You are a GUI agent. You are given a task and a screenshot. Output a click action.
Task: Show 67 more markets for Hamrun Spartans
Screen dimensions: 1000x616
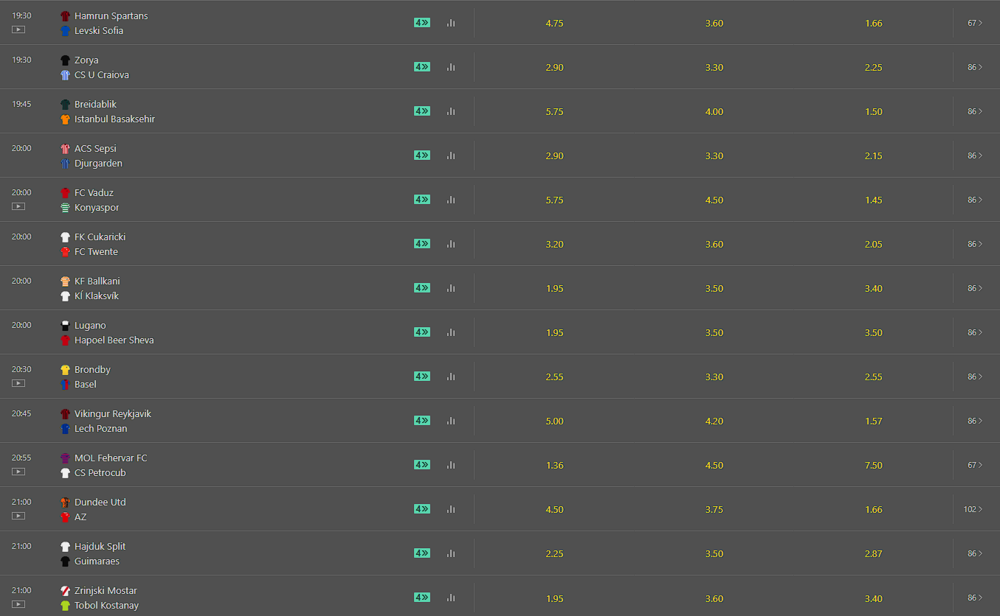(x=974, y=23)
